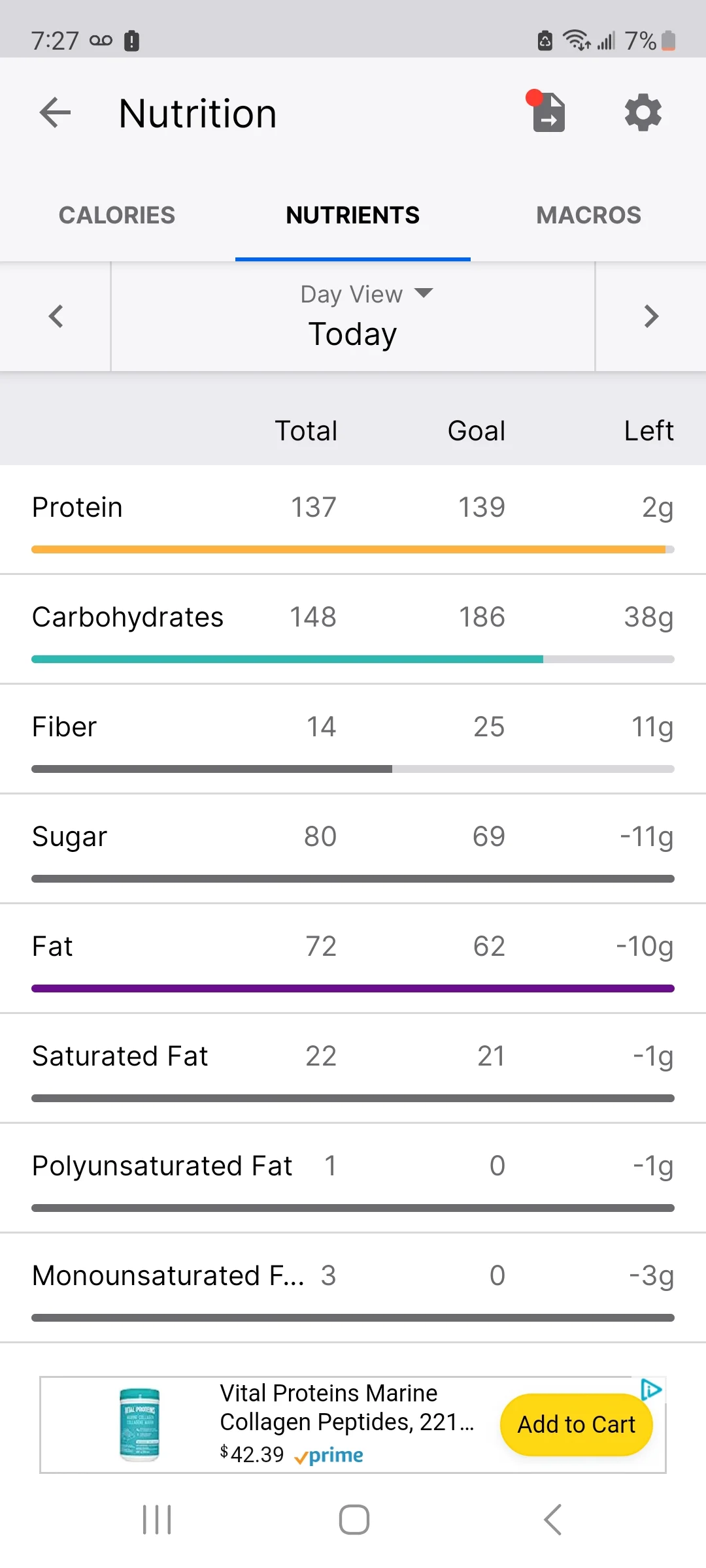706x1568 pixels.
Task: Go back from the Nutrition screen
Action: (x=55, y=113)
